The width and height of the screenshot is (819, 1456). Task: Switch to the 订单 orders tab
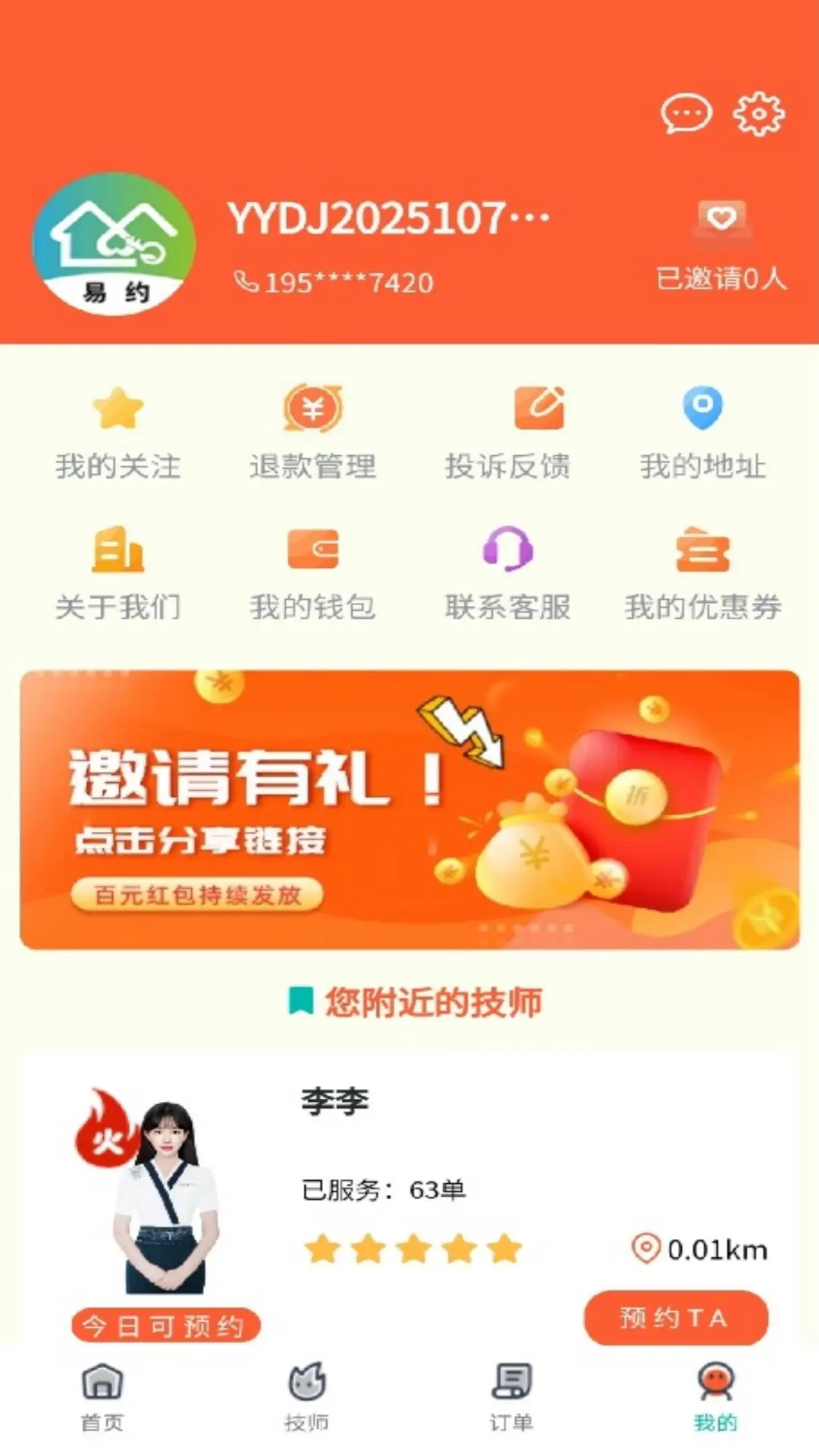(x=511, y=1396)
